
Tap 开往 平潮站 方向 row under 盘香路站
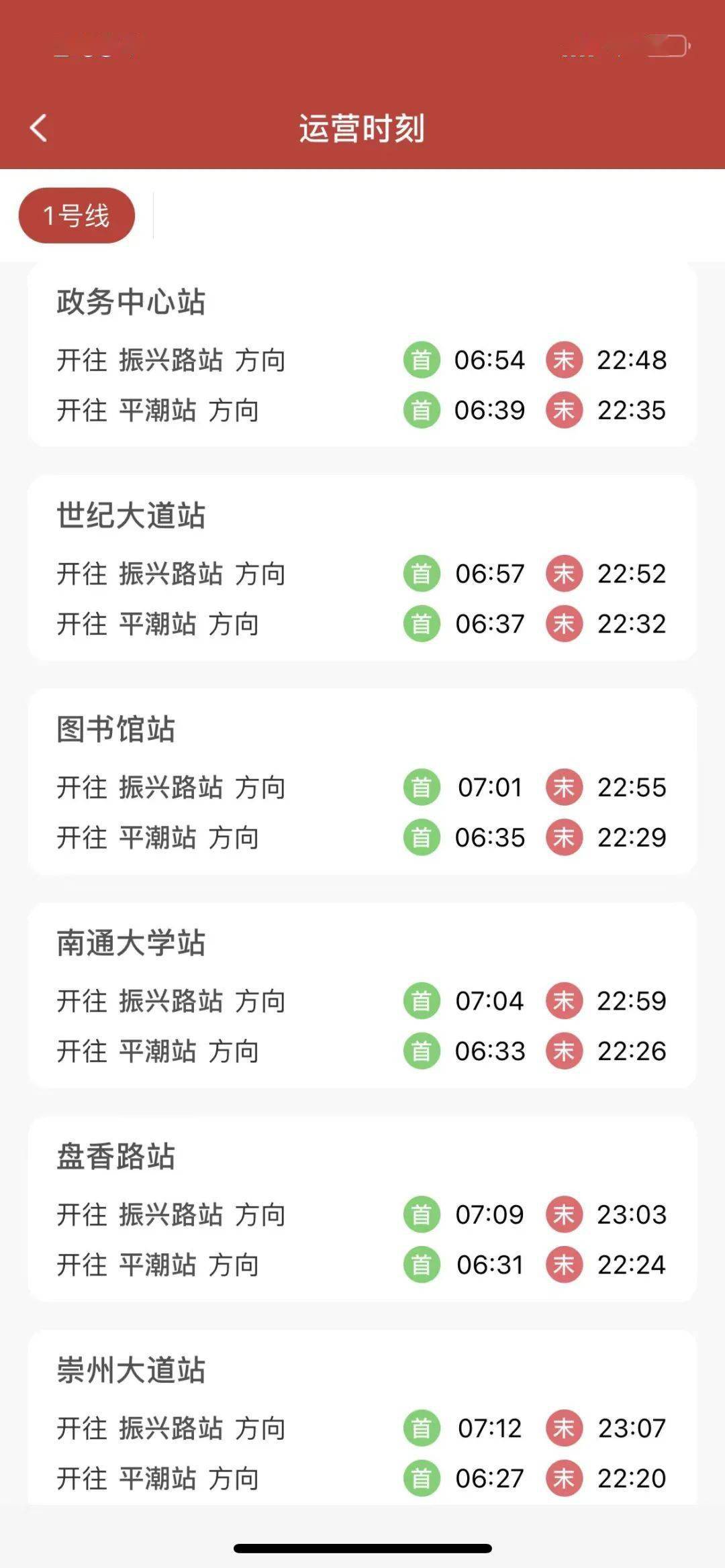point(158,1265)
